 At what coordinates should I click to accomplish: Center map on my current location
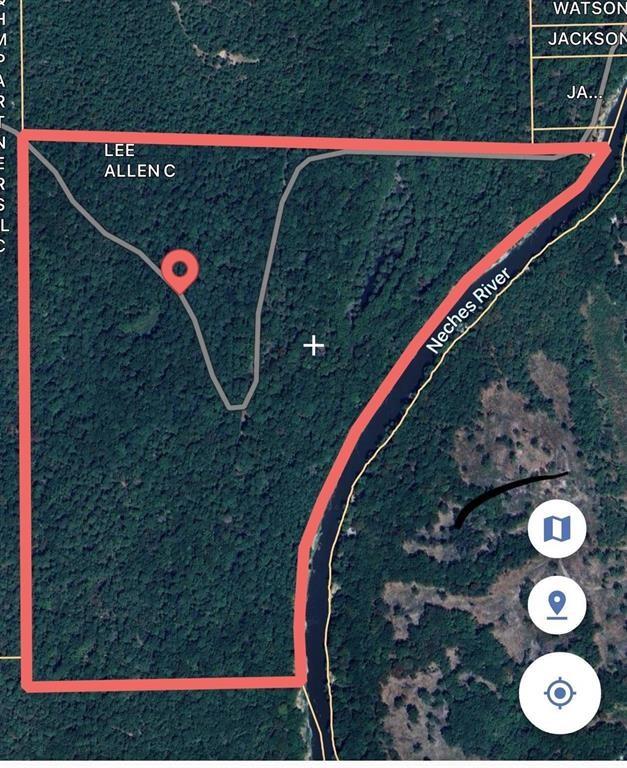click(x=560, y=693)
